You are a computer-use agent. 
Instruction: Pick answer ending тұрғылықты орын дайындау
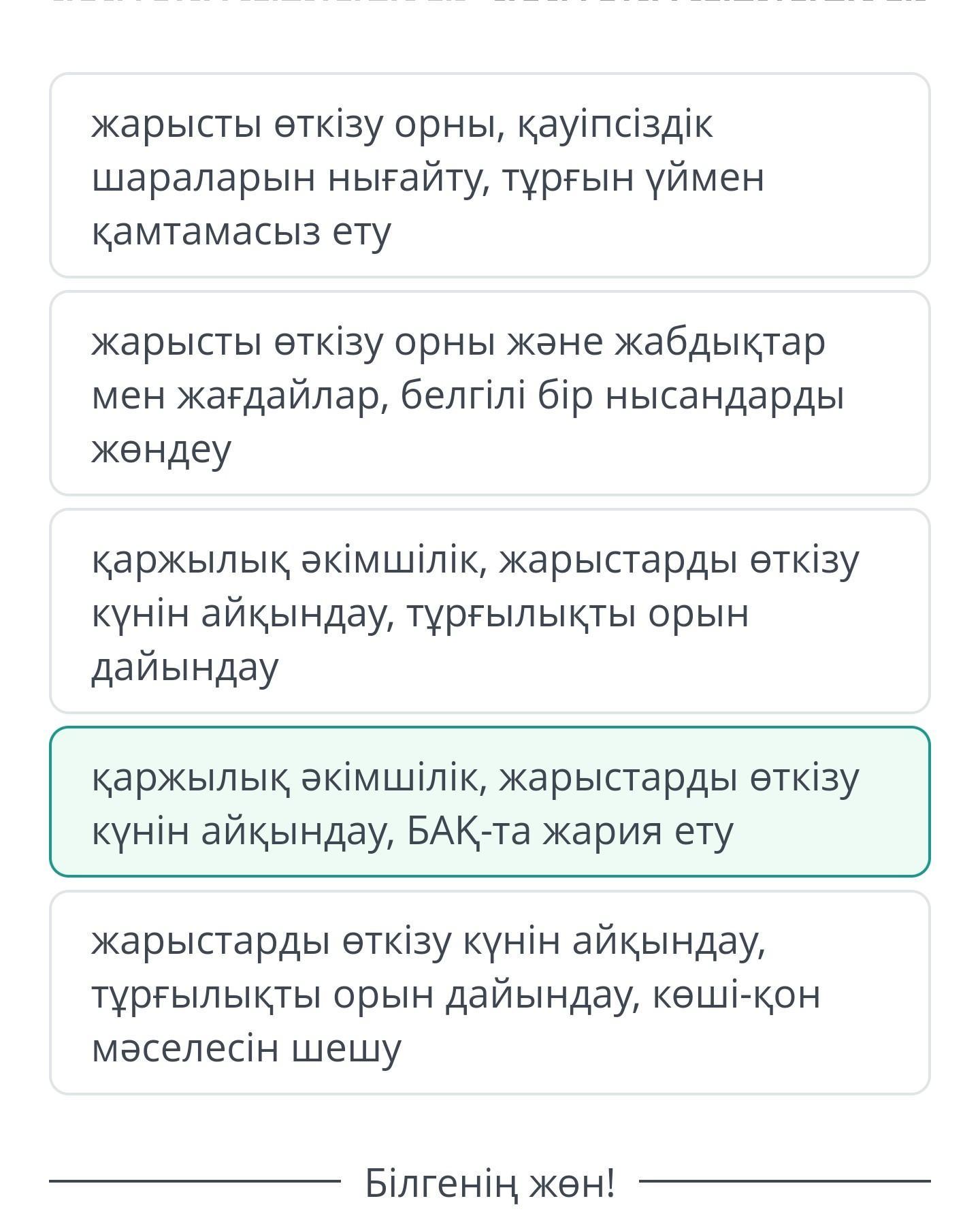pos(489,611)
